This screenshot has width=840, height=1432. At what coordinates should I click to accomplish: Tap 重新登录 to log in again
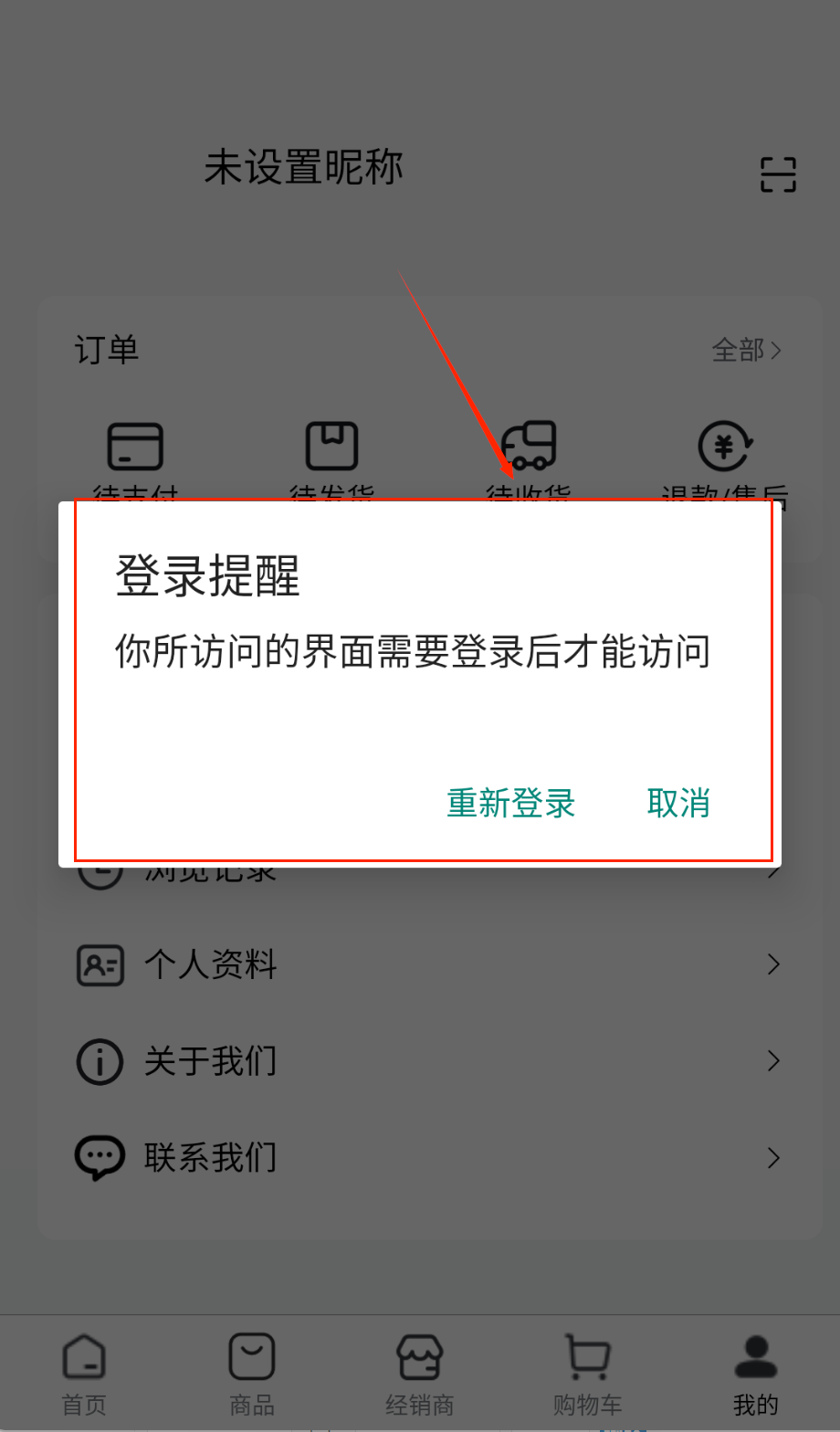510,803
